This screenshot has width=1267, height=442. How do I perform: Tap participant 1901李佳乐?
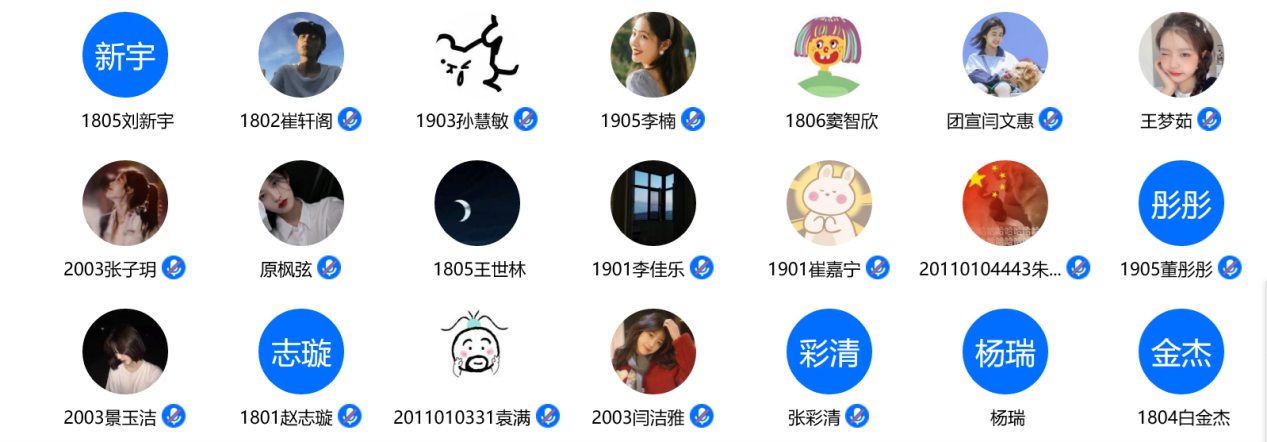coord(653,203)
